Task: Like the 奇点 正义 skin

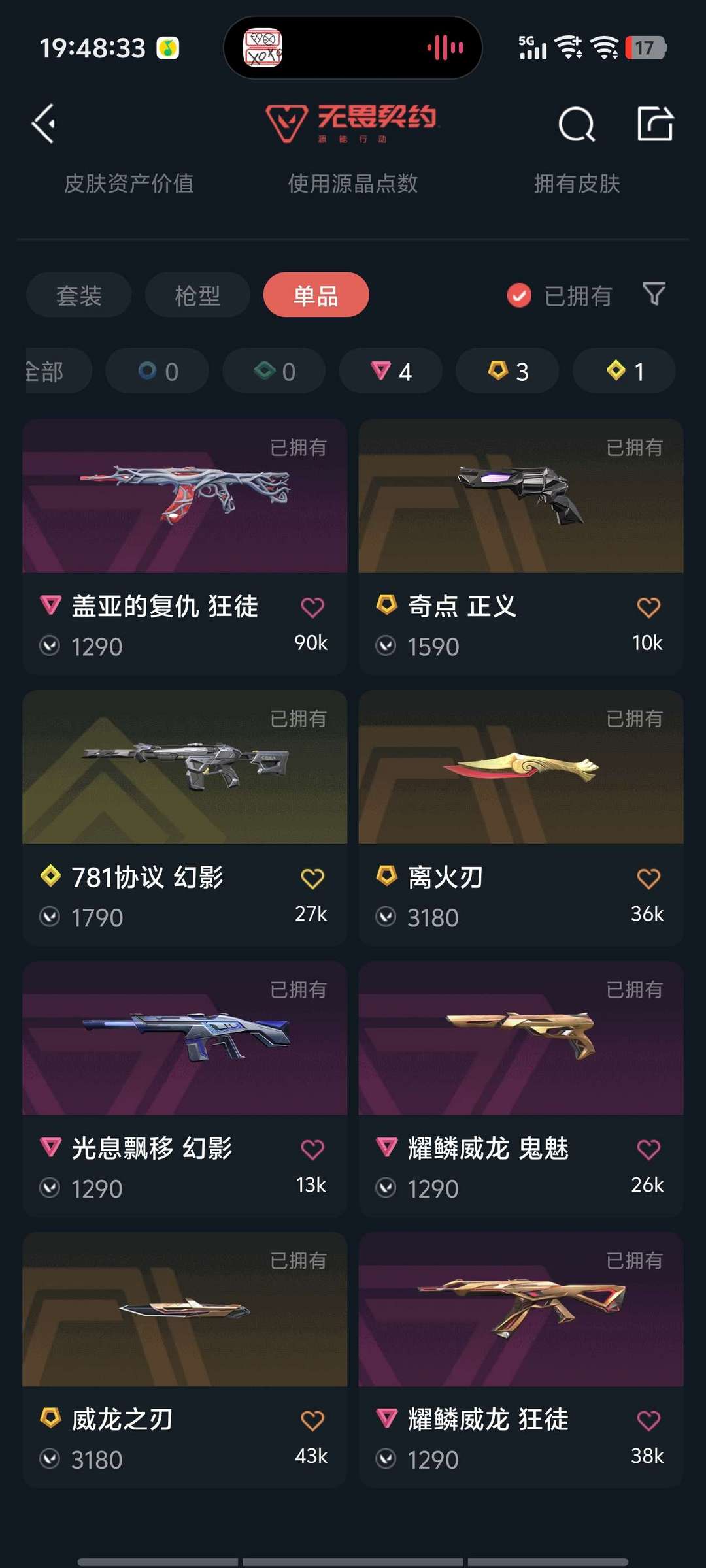Action: point(648,608)
